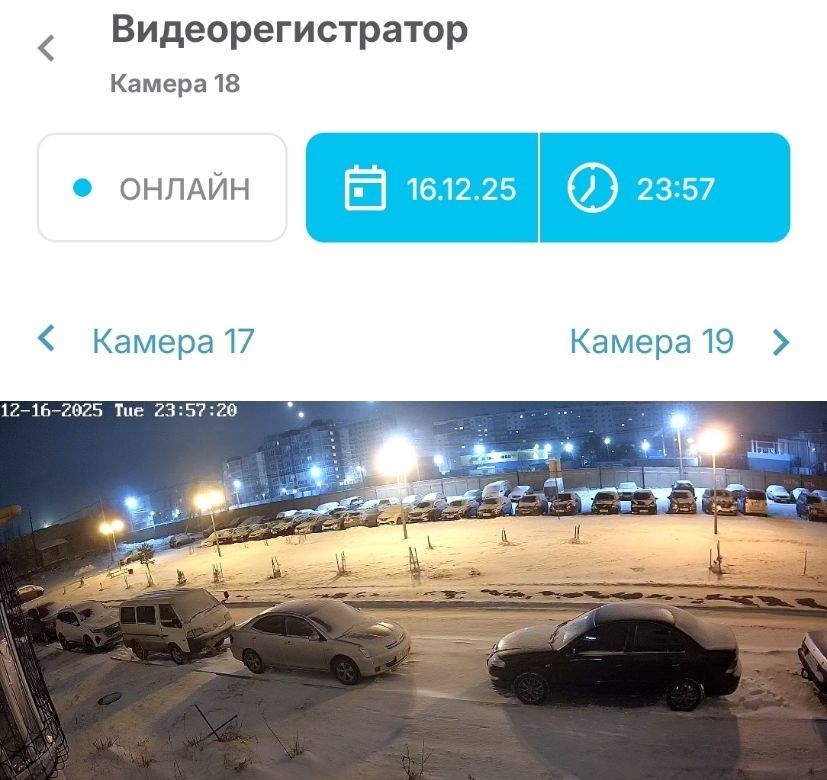
Task: Go back from Видеорегистратор screen
Action: pos(46,48)
